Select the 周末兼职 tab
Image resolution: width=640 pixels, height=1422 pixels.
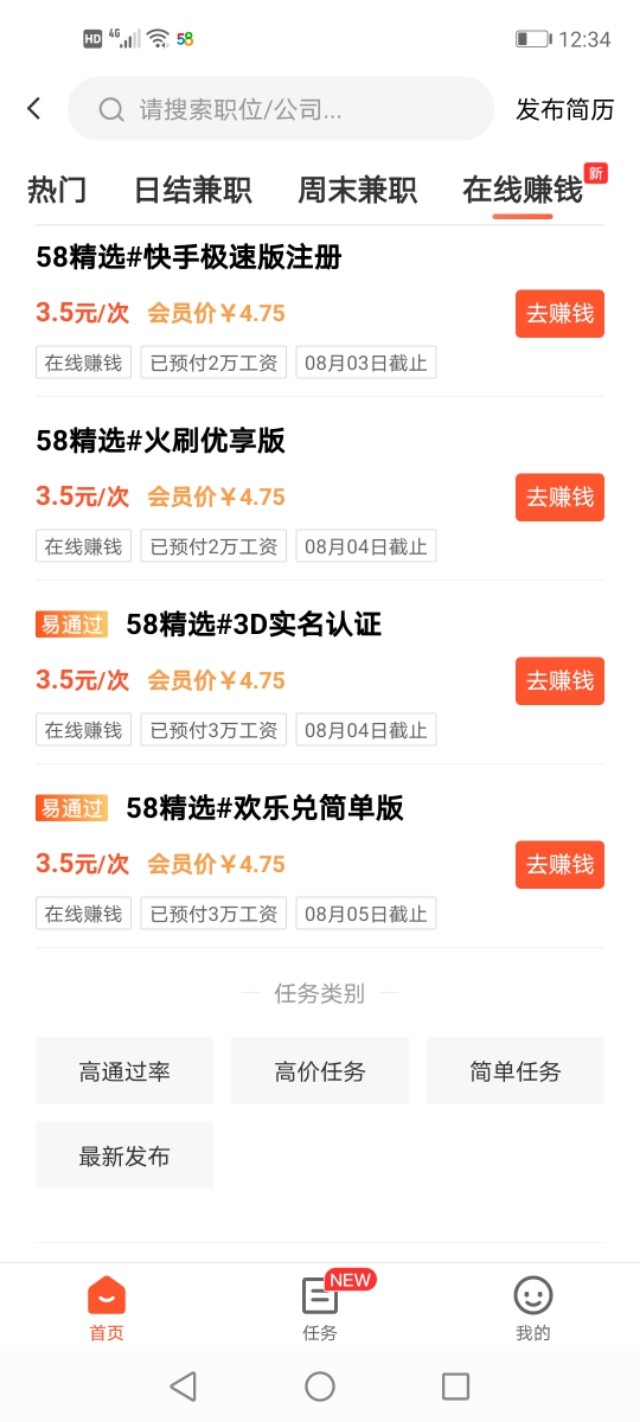[x=357, y=190]
